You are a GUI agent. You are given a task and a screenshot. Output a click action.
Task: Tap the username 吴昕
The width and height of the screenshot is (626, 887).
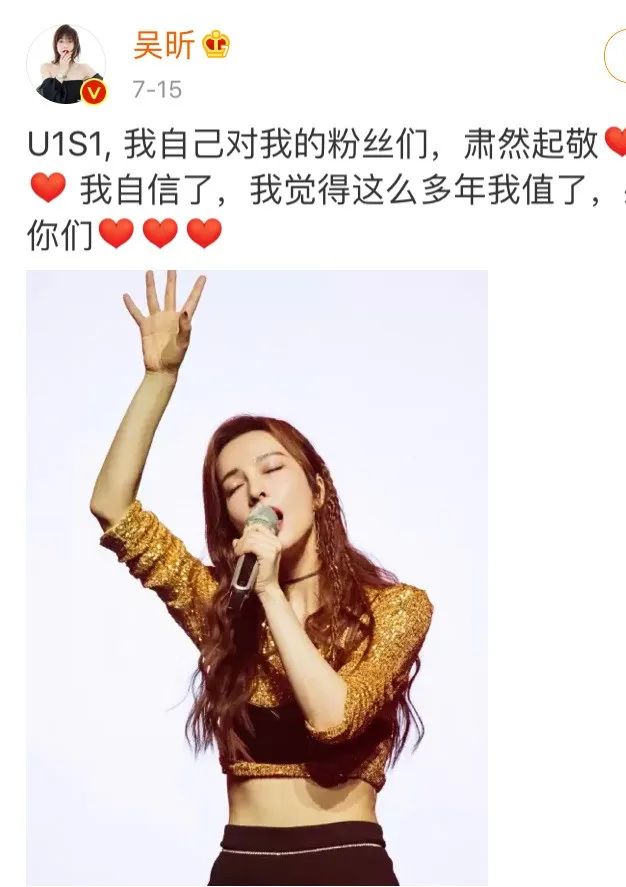(164, 44)
